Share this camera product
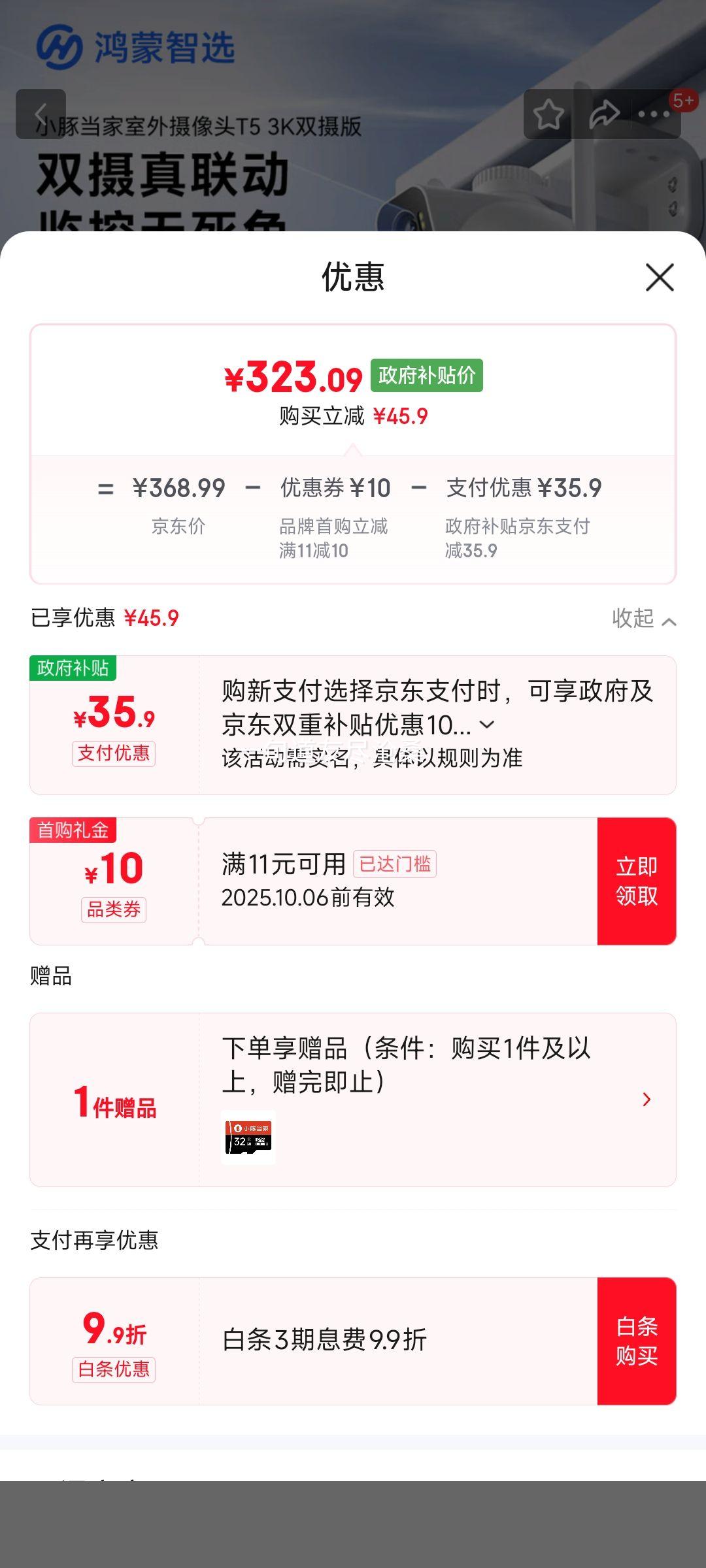Viewport: 706px width, 1568px height. coord(603,114)
